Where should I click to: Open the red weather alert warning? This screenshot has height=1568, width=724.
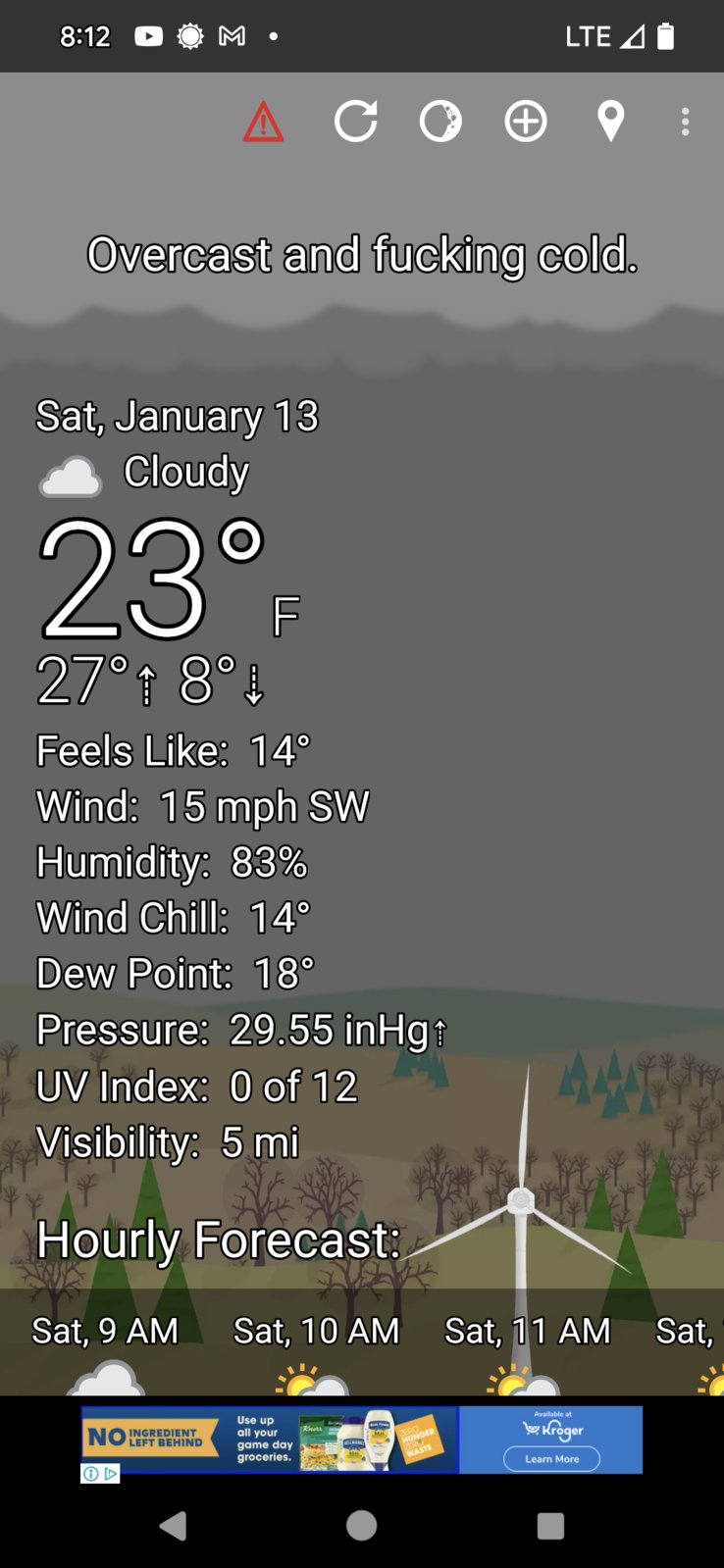tap(263, 123)
